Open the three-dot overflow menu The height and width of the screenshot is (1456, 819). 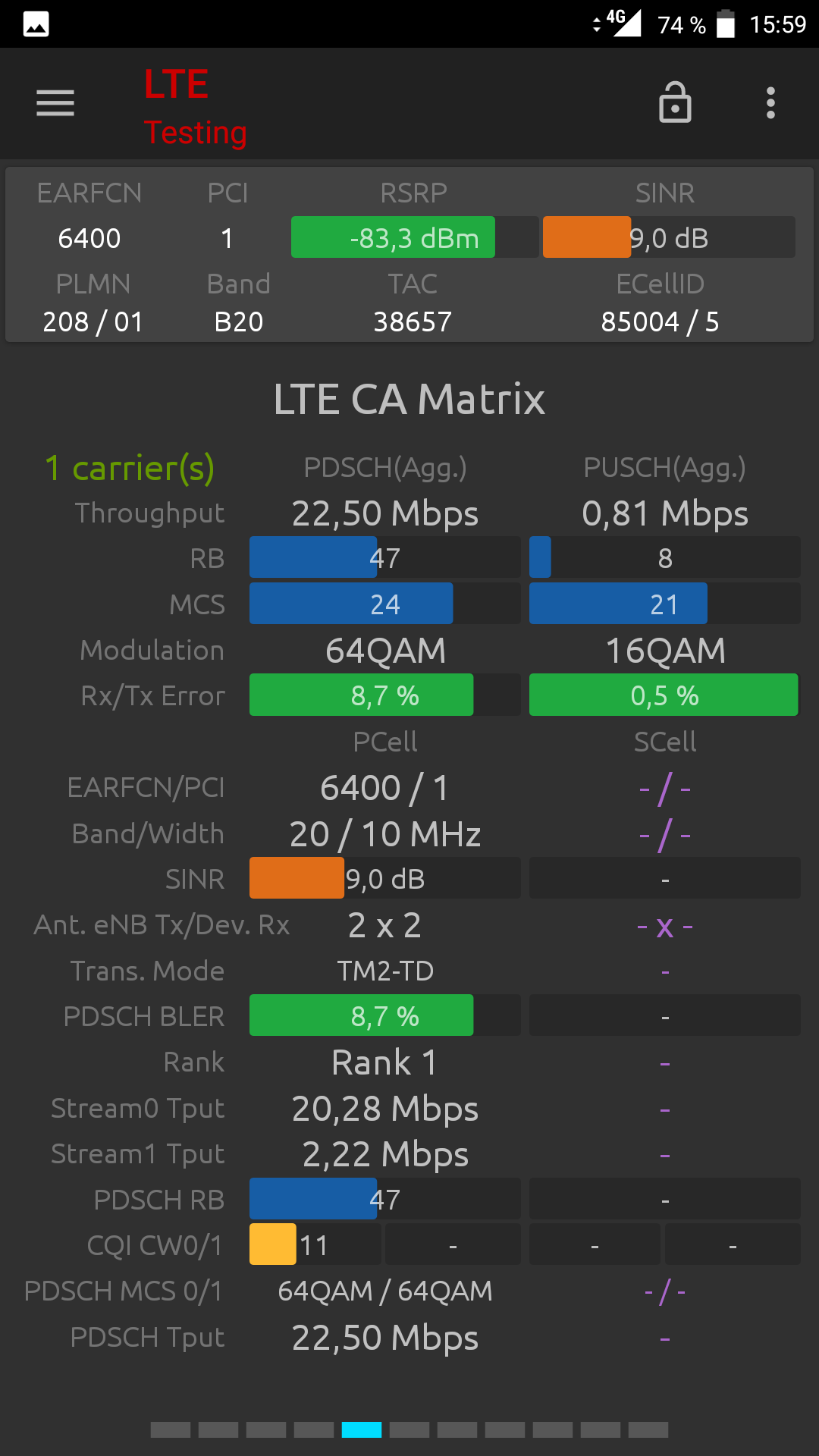tap(770, 103)
